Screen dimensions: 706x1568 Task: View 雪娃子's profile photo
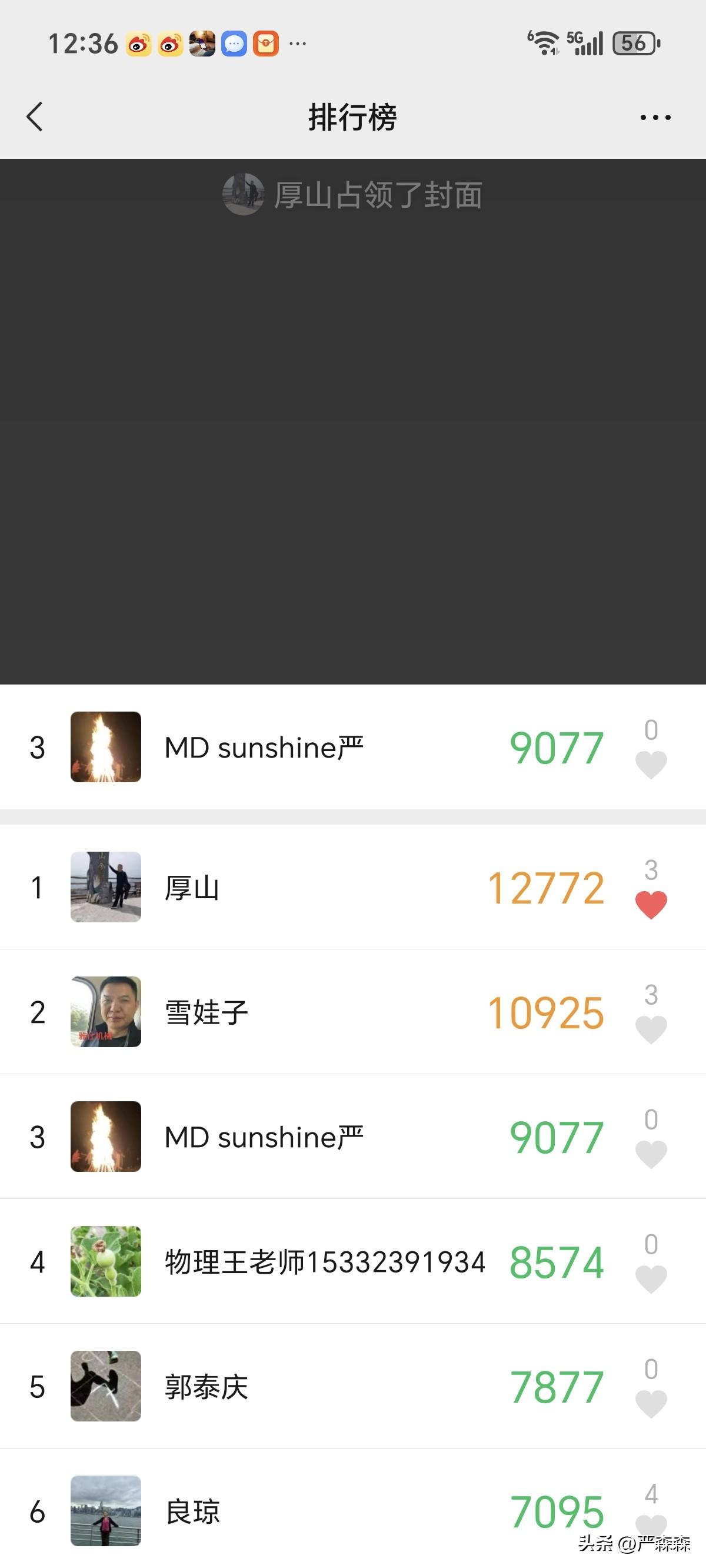105,1012
